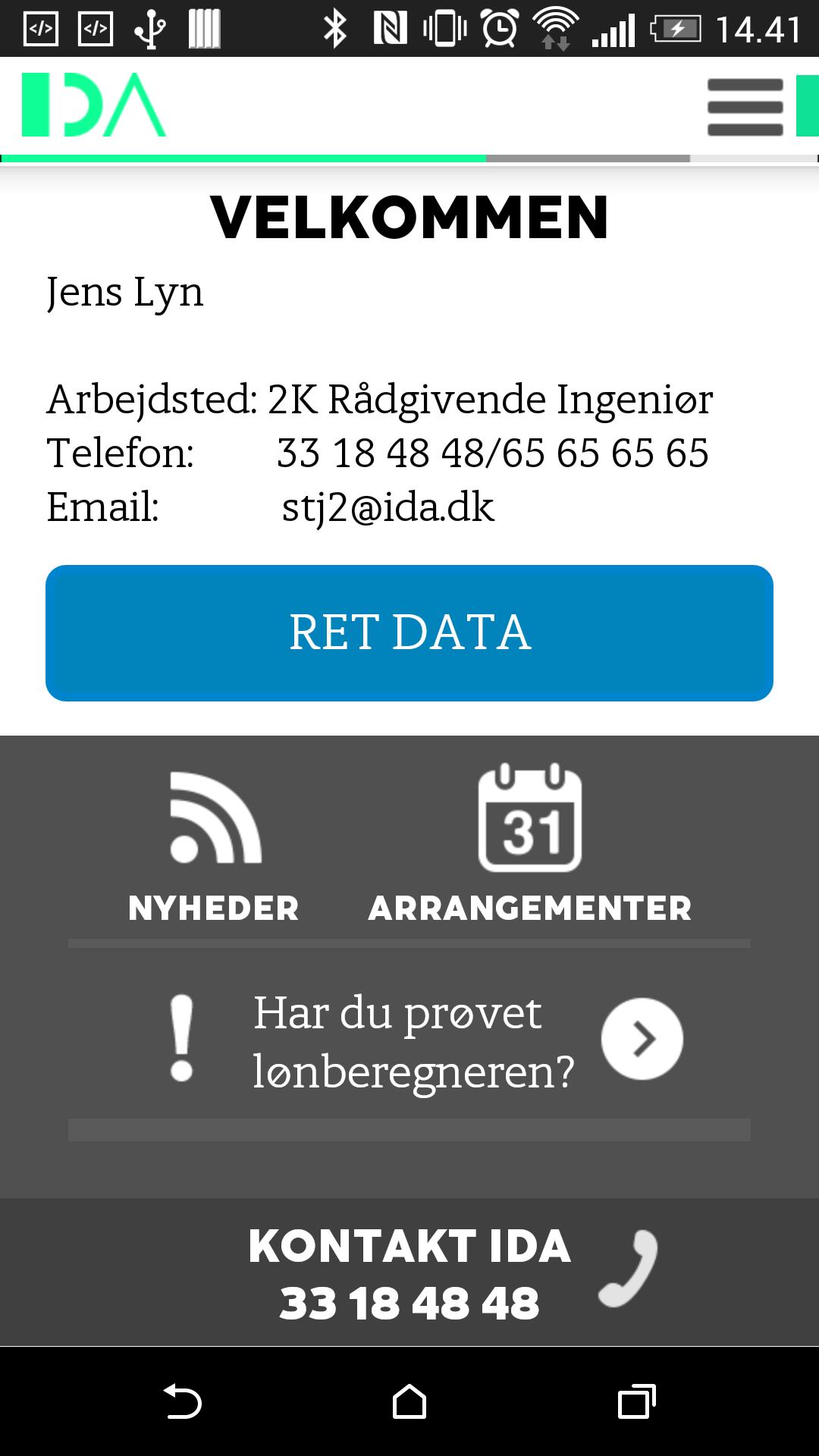Go to the home screen
This screenshot has width=819, height=1456.
[409, 1401]
